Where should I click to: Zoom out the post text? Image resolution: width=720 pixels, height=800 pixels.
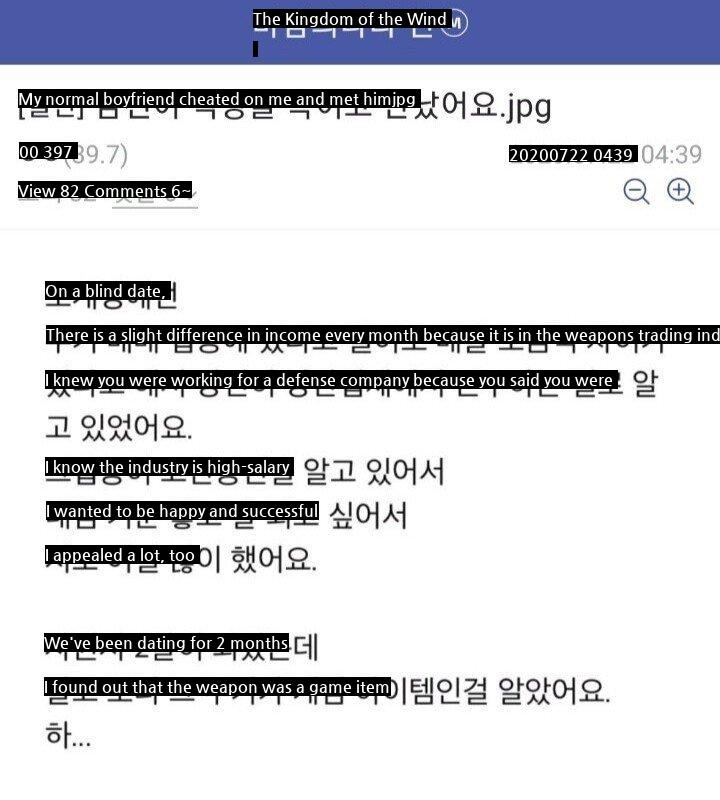tap(636, 191)
